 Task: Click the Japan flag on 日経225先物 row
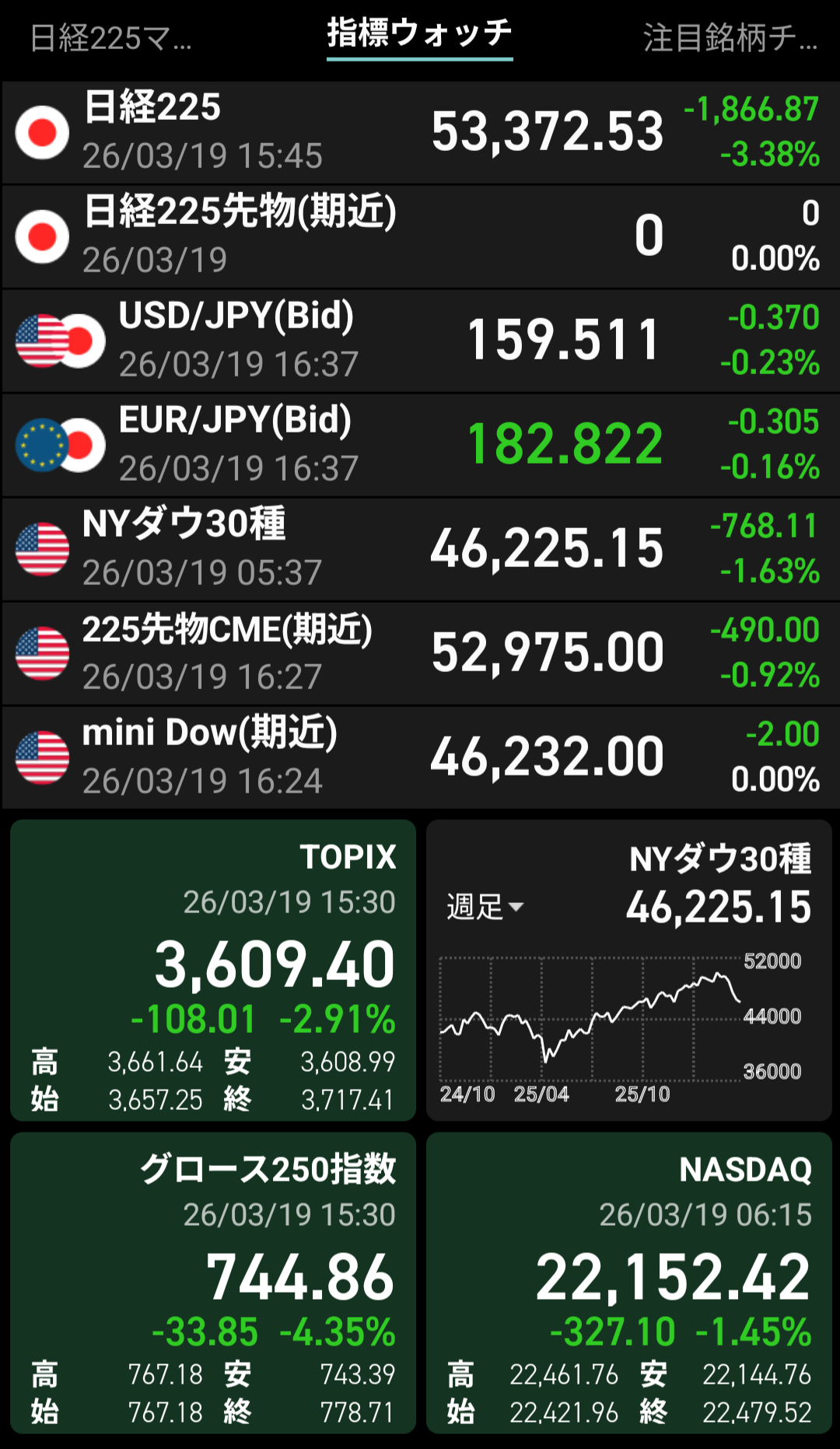pos(42,236)
